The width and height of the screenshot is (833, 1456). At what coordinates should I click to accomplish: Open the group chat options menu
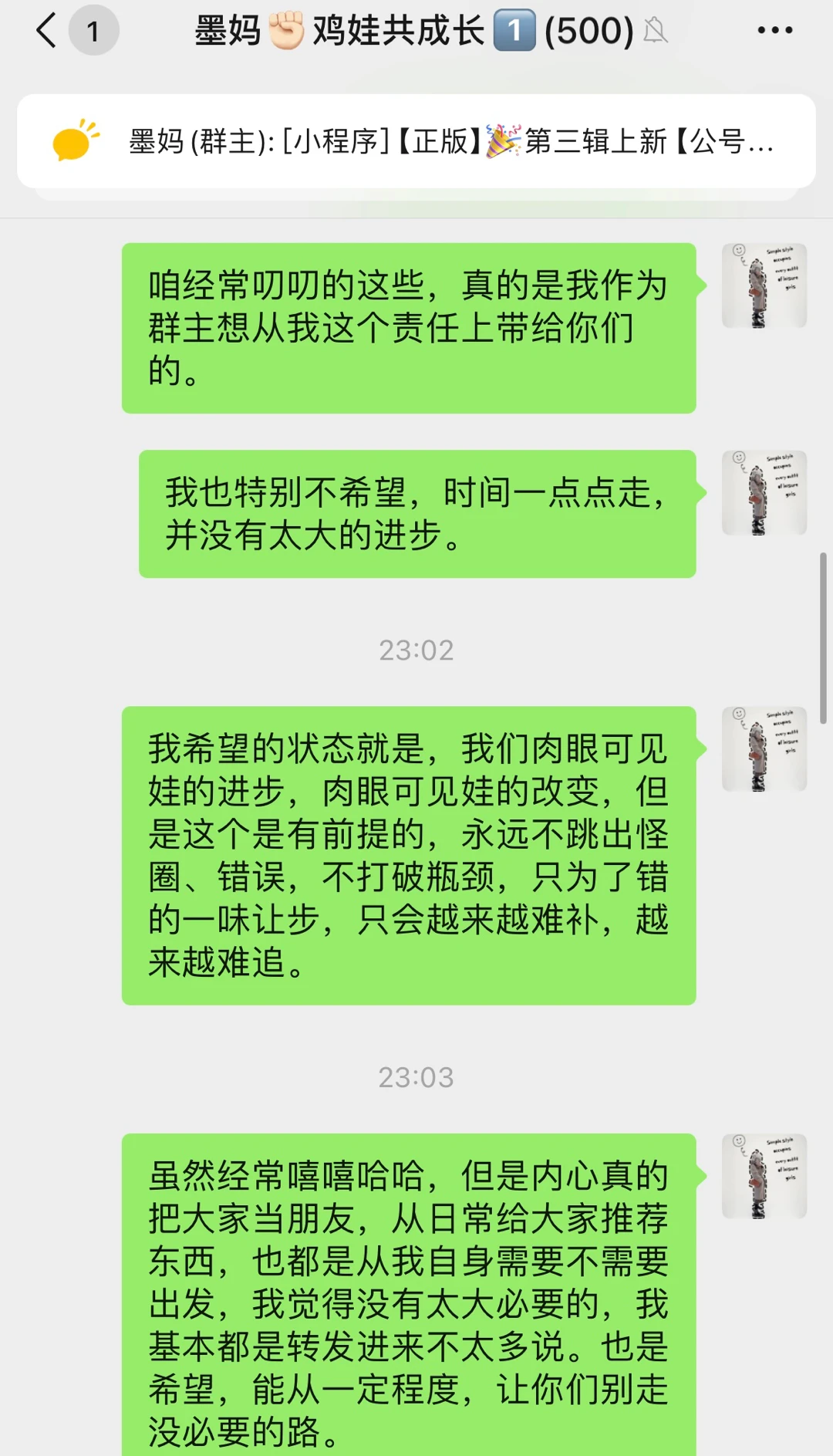pyautogui.click(x=774, y=31)
